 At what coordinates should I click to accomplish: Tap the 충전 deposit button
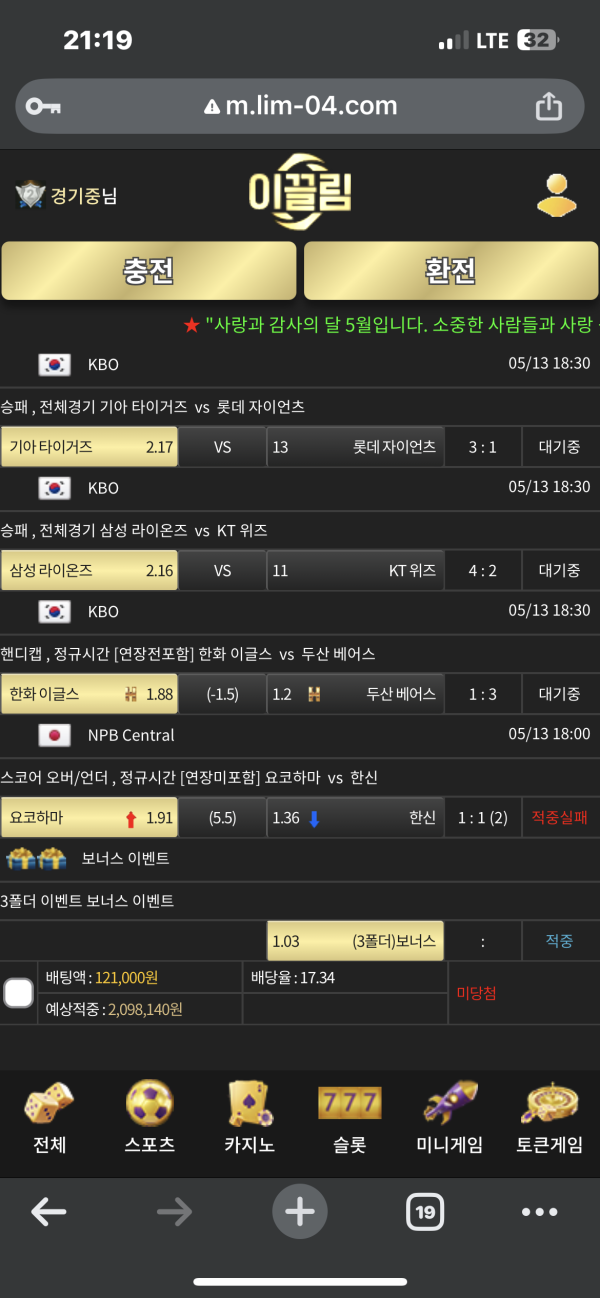149,271
